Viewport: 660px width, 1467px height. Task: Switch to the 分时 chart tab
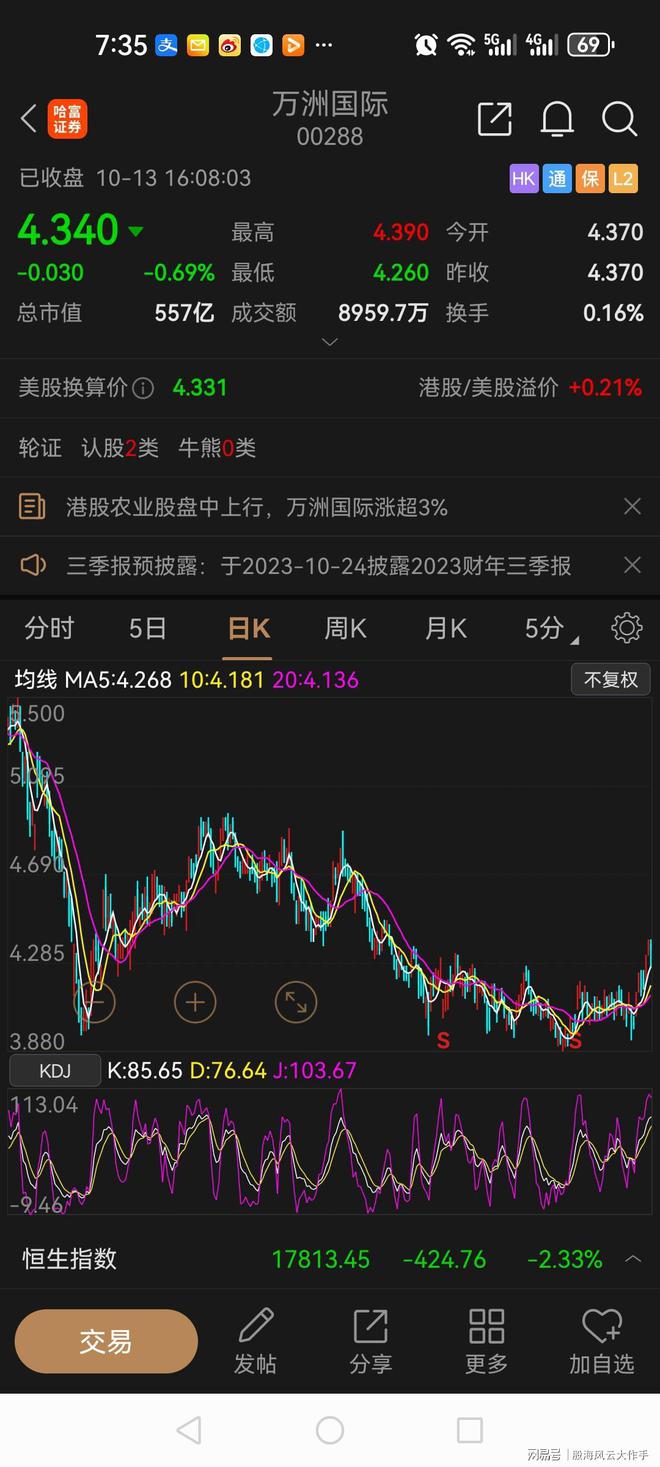tap(49, 628)
